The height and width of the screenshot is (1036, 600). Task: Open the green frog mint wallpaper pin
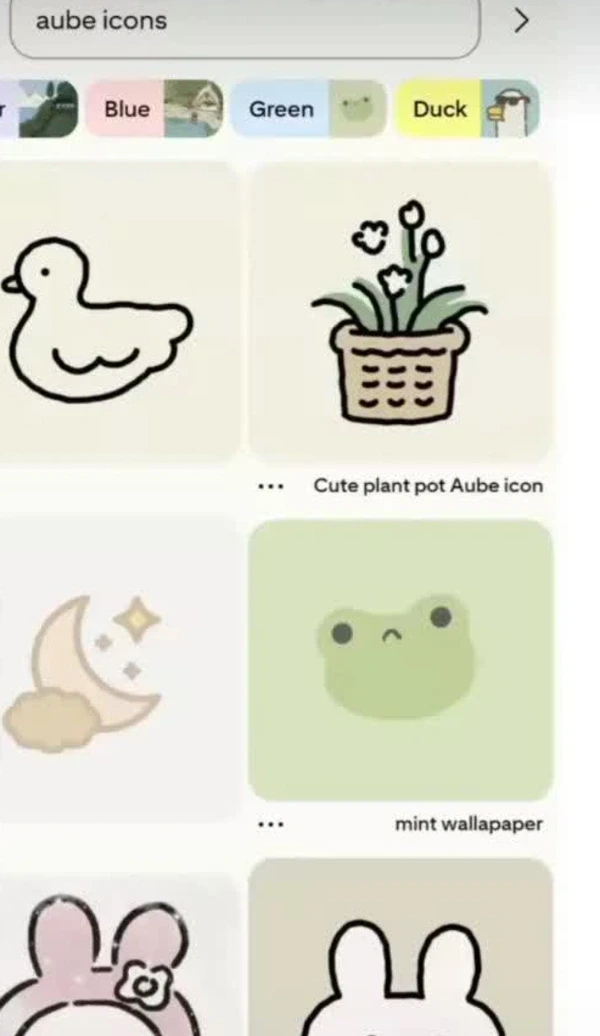[400, 661]
